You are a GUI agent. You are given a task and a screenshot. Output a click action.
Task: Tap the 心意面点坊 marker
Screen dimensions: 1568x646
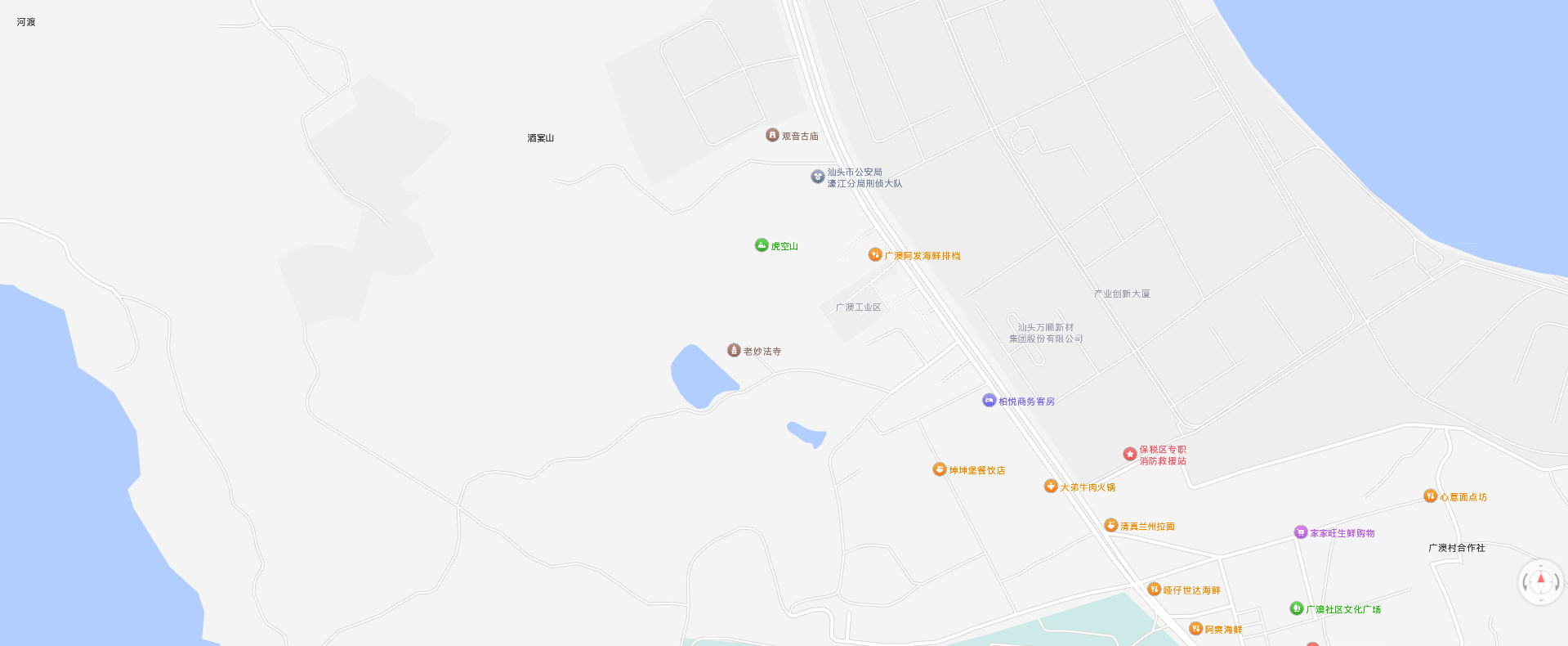tap(1430, 496)
